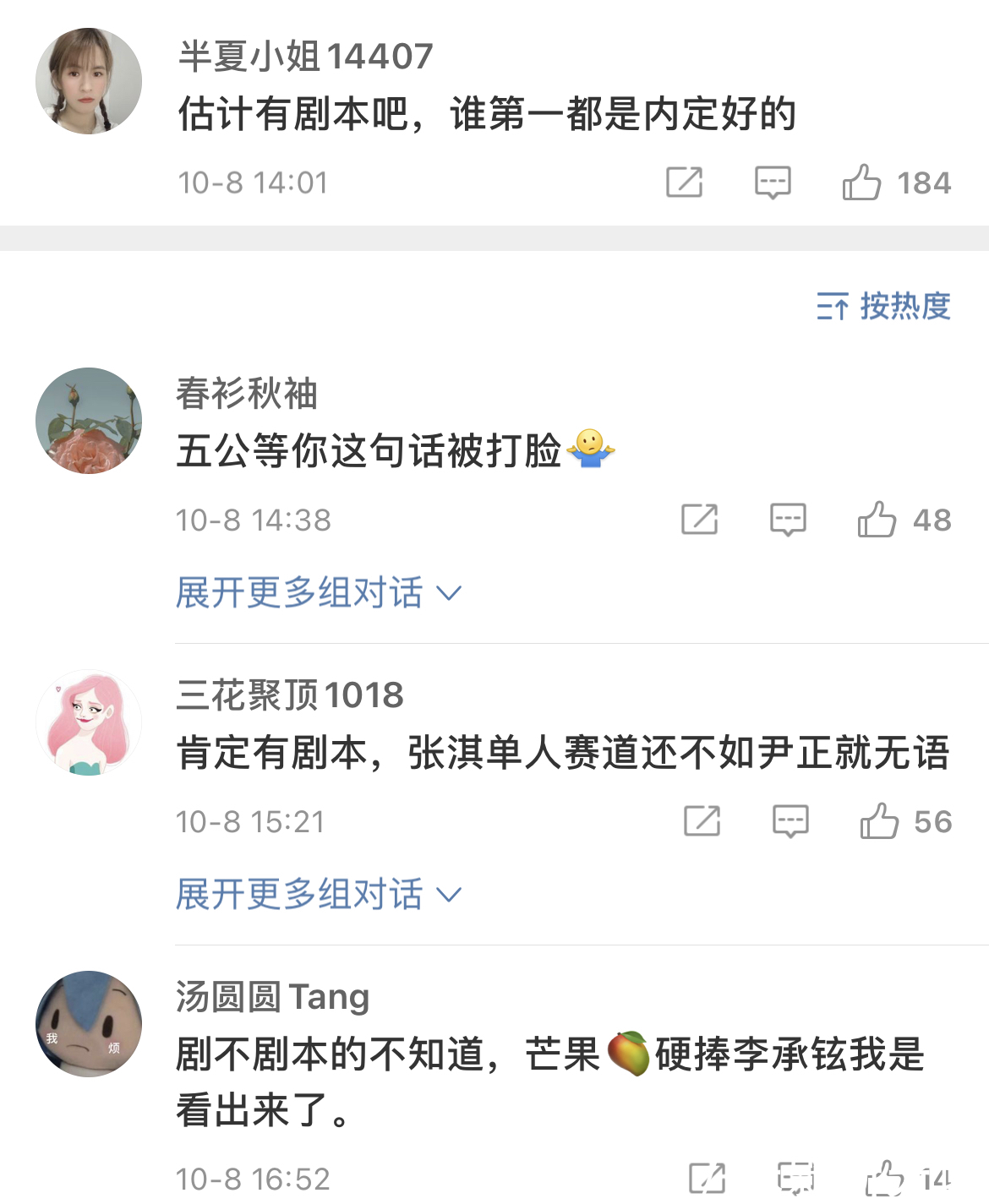Open the comment icon under 汤圆圆Tang's reply
Screen dimensions: 989x1204
(795, 1177)
